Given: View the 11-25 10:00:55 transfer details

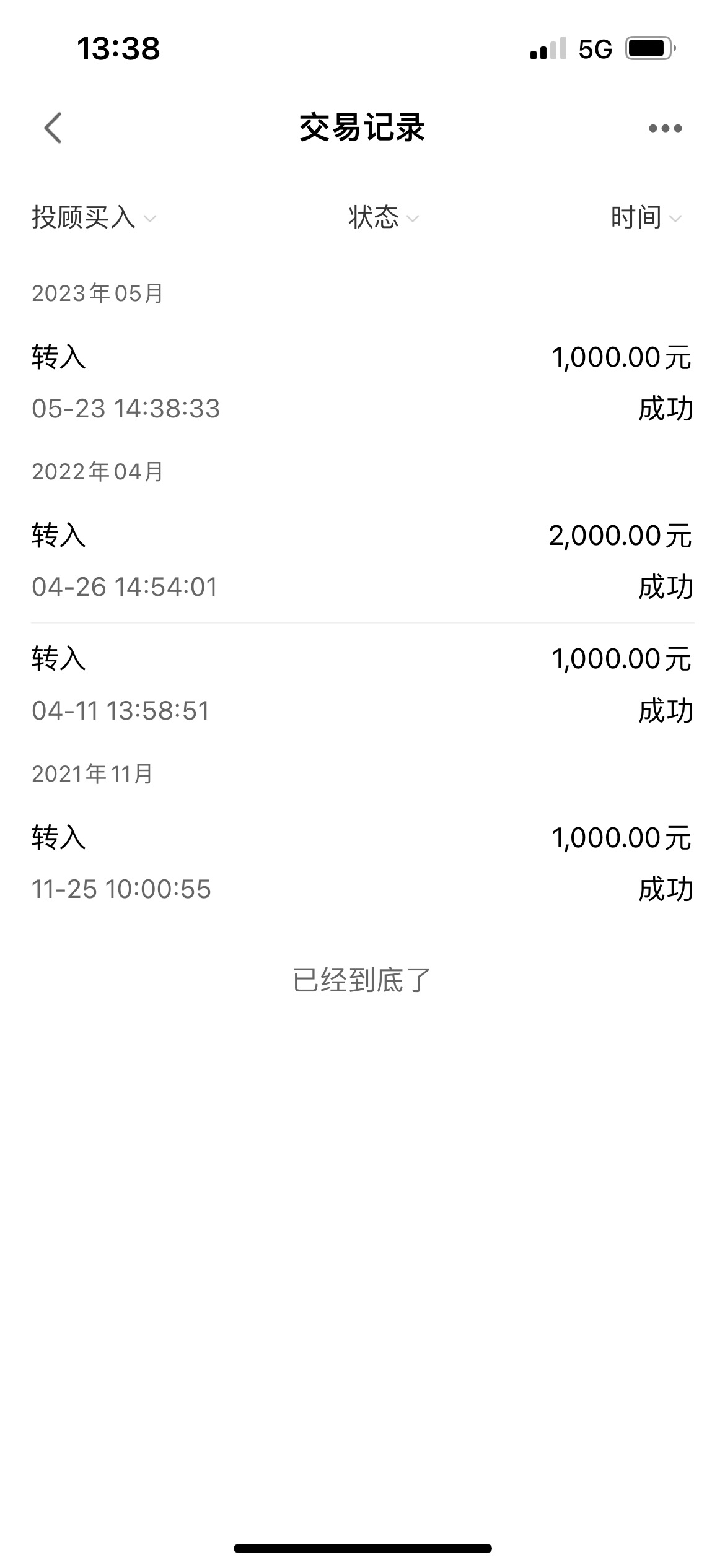Looking at the screenshot, I should coord(362,863).
